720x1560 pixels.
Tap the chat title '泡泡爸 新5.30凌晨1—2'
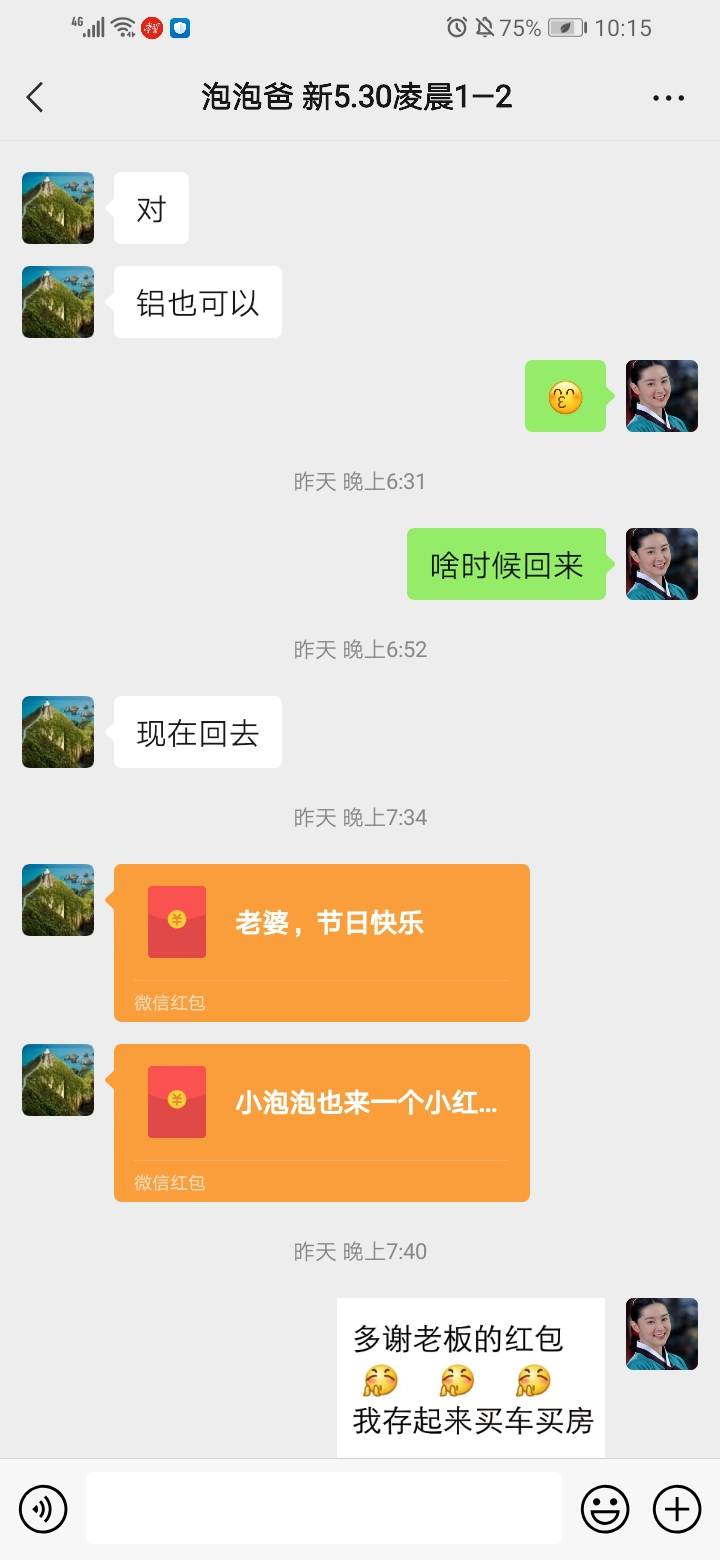tap(360, 97)
